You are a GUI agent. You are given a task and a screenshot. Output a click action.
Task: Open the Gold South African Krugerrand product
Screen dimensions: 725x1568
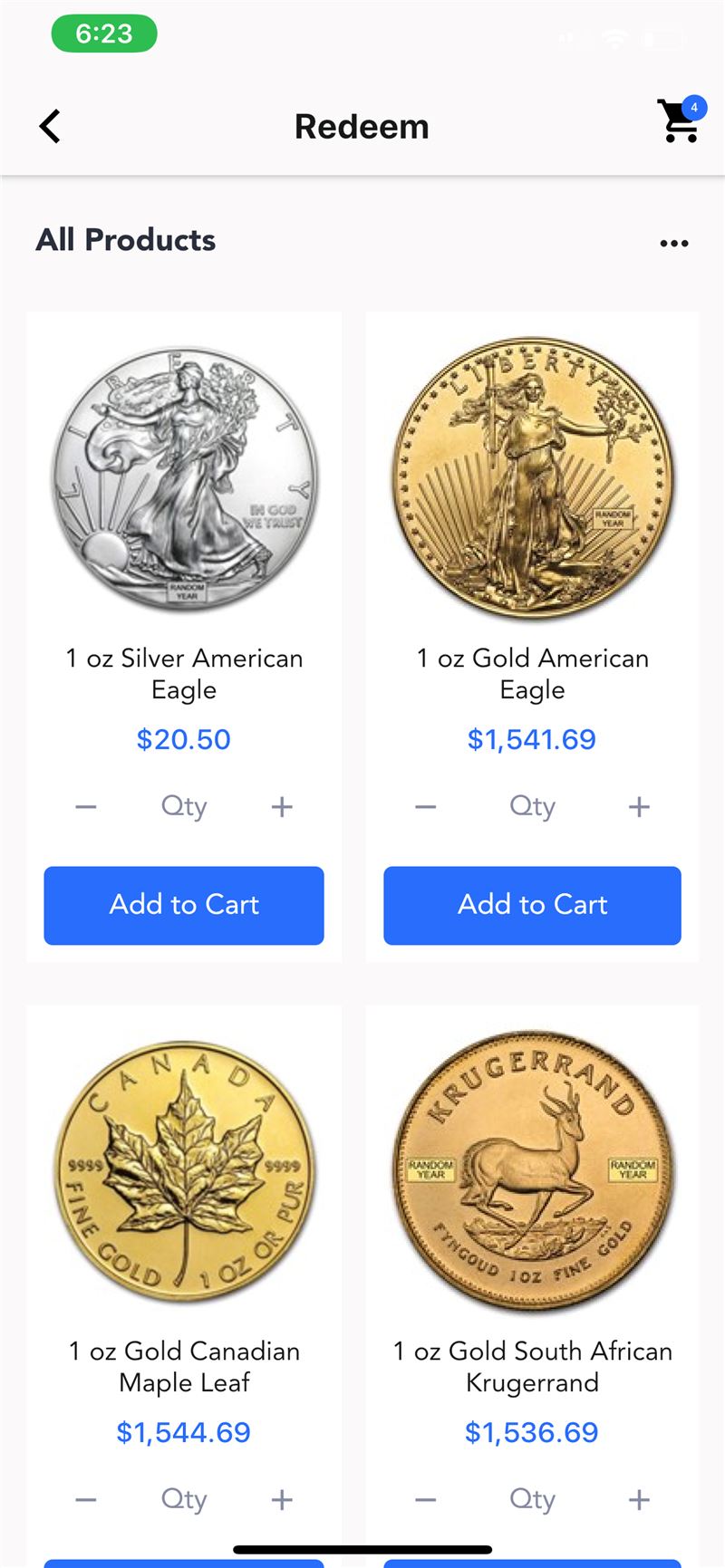click(533, 1170)
